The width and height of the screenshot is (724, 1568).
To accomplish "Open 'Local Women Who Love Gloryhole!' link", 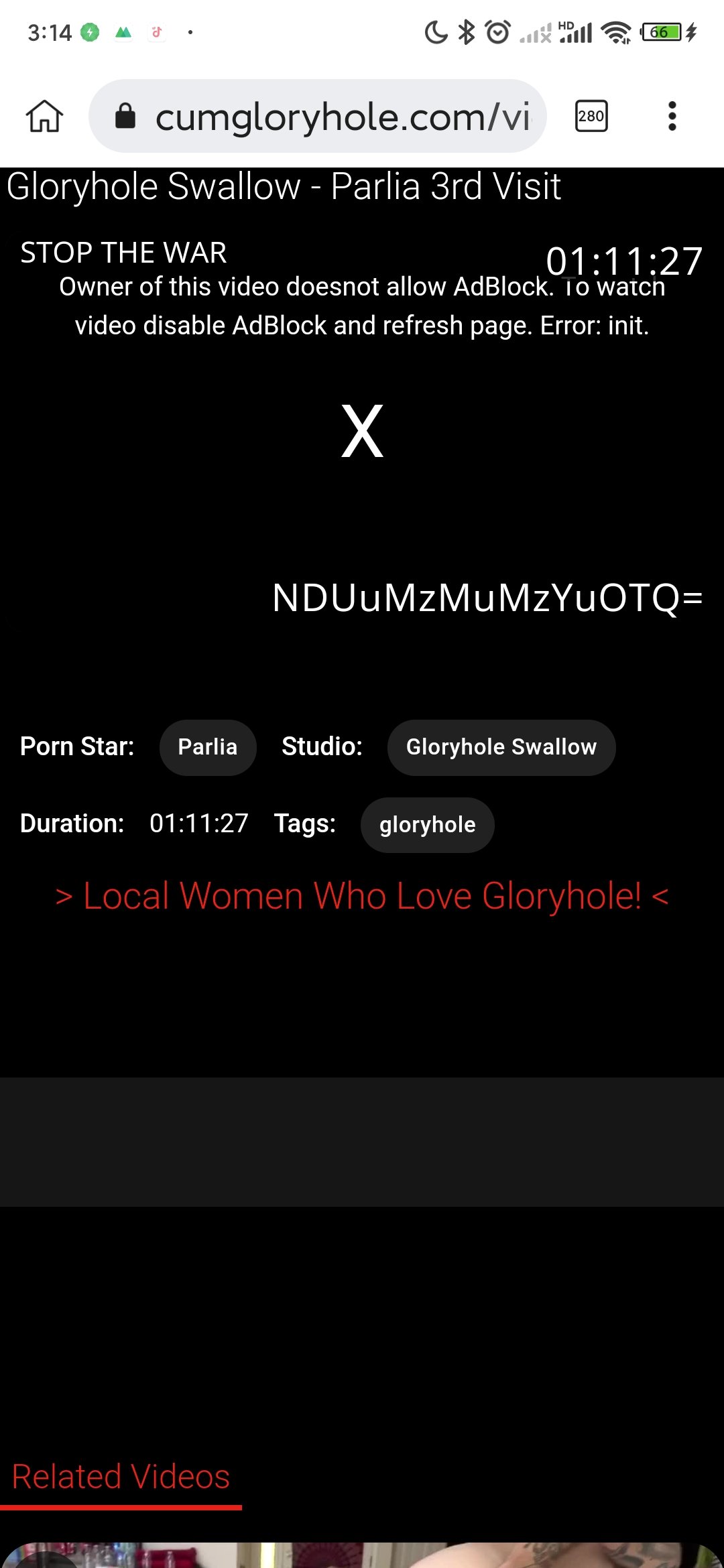I will pos(362,896).
